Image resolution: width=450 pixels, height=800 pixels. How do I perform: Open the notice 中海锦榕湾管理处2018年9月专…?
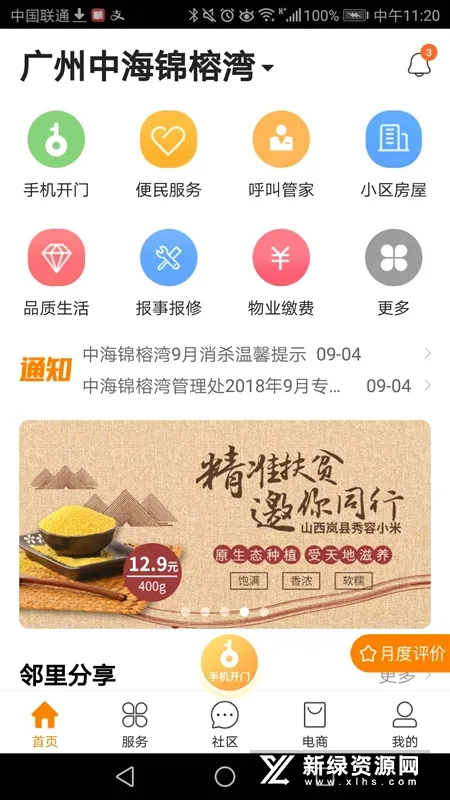click(257, 386)
